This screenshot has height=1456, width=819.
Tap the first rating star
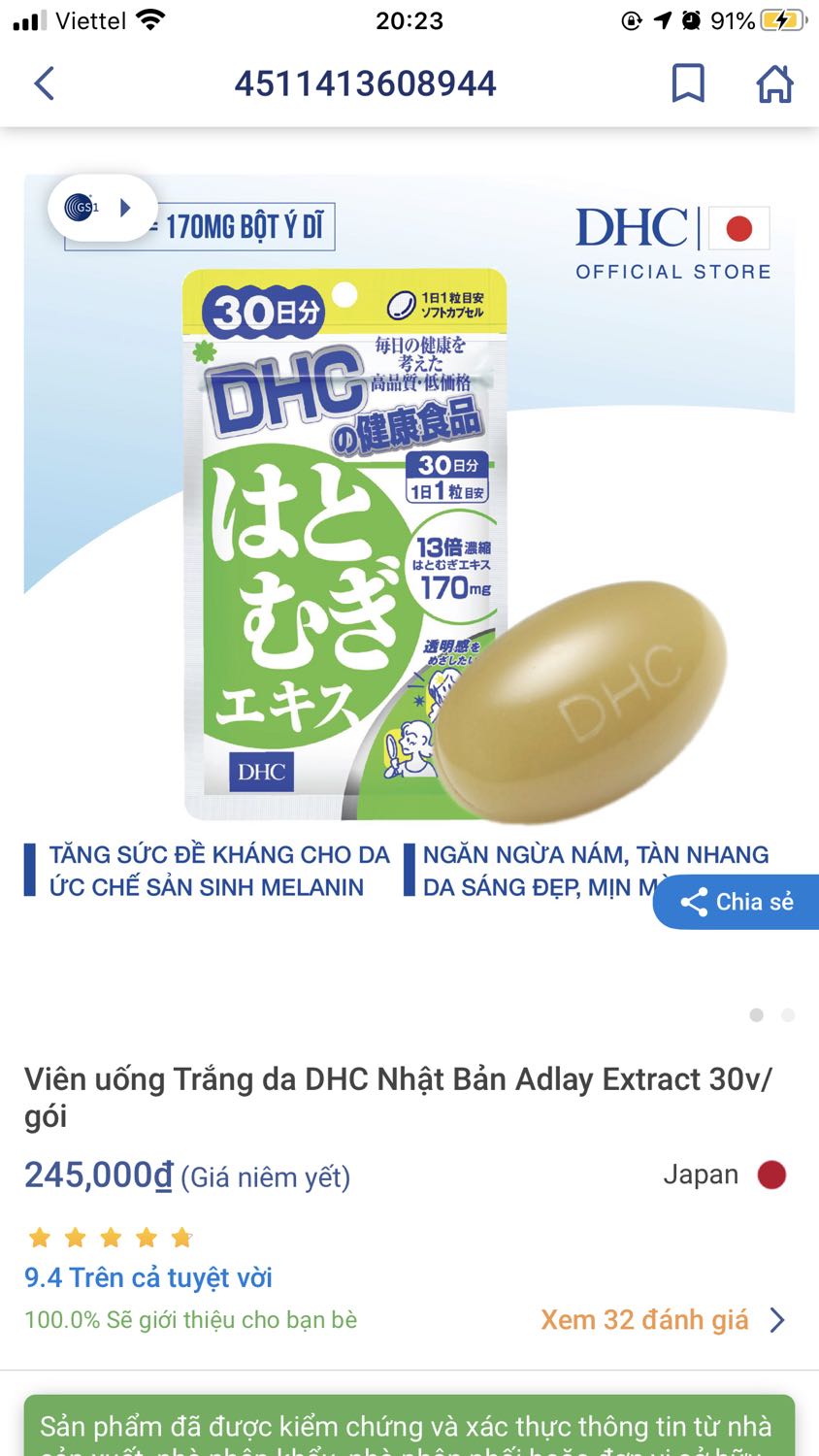point(40,1237)
